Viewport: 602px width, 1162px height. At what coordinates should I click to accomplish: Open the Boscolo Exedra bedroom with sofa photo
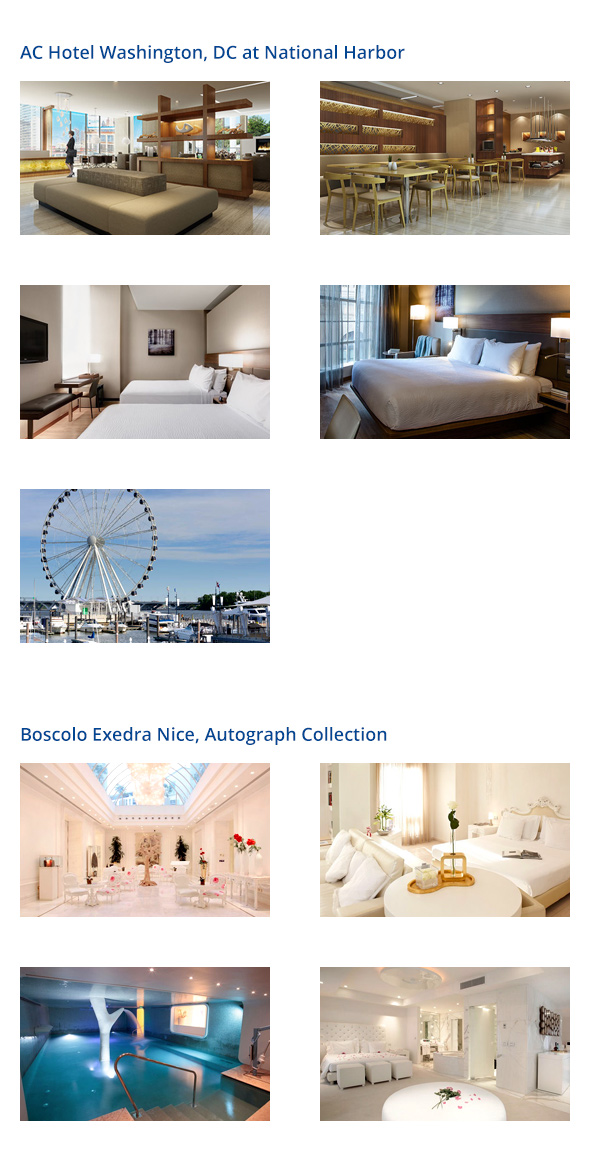(445, 840)
